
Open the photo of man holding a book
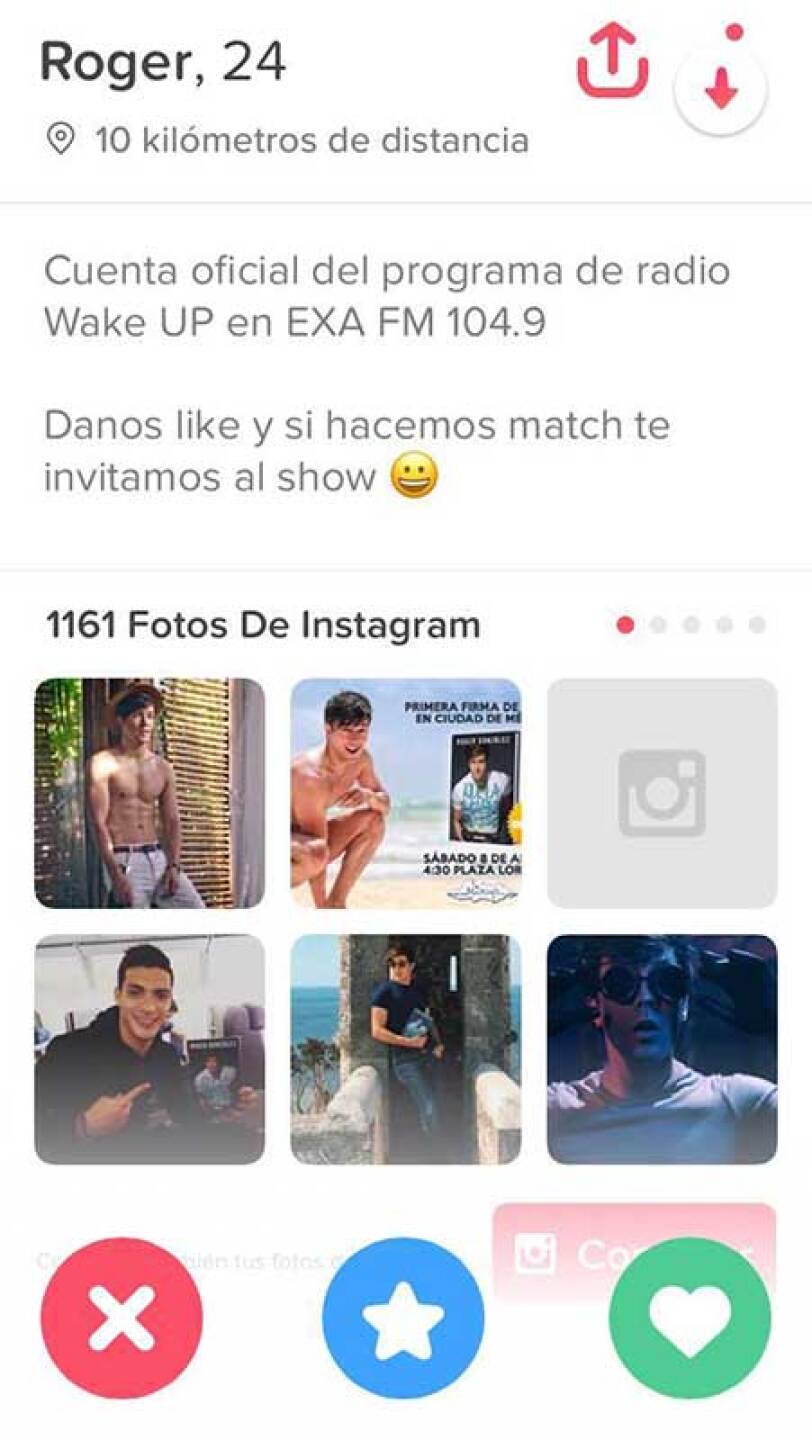[150, 1049]
